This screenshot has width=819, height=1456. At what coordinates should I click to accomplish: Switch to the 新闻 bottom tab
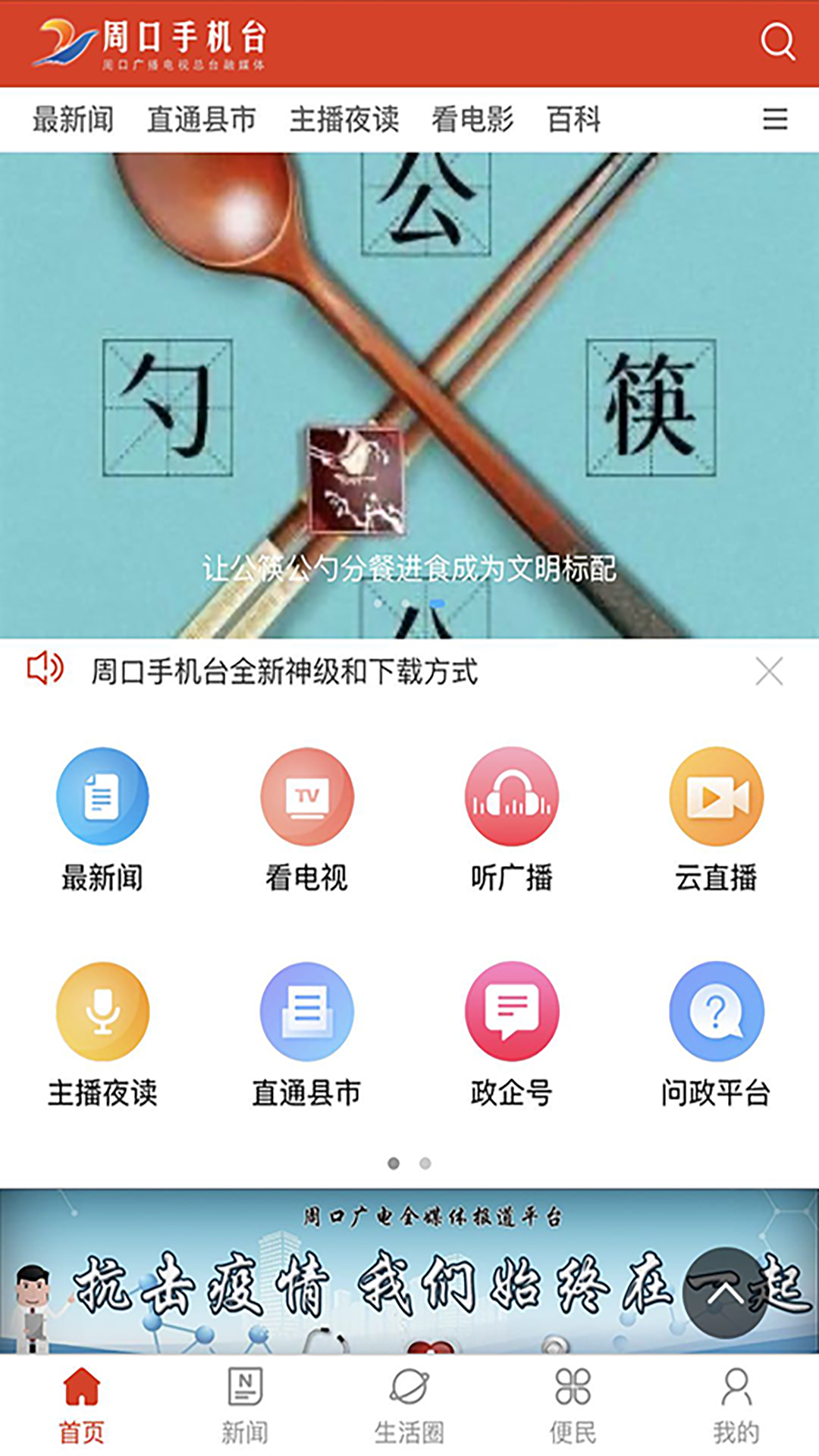tap(245, 1404)
